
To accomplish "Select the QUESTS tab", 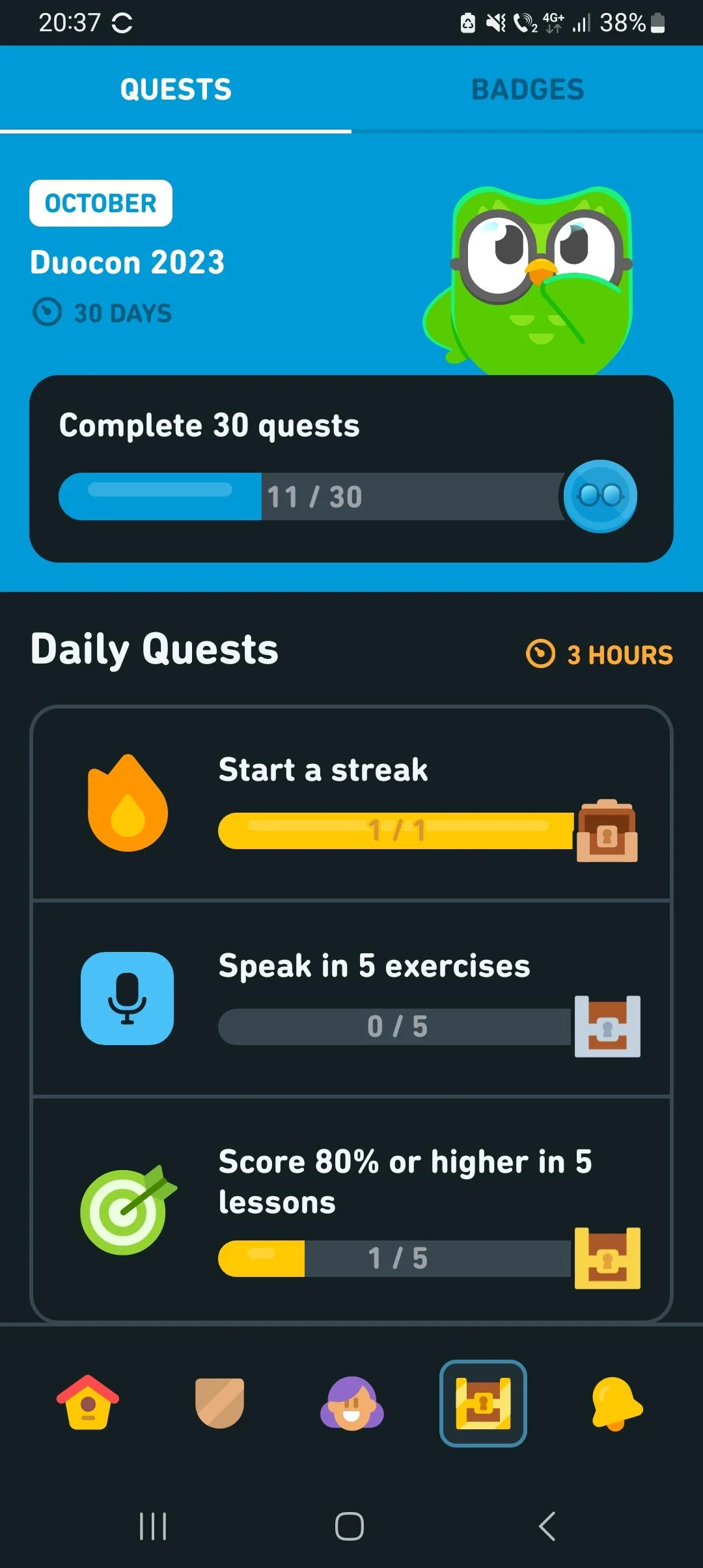I will (175, 89).
